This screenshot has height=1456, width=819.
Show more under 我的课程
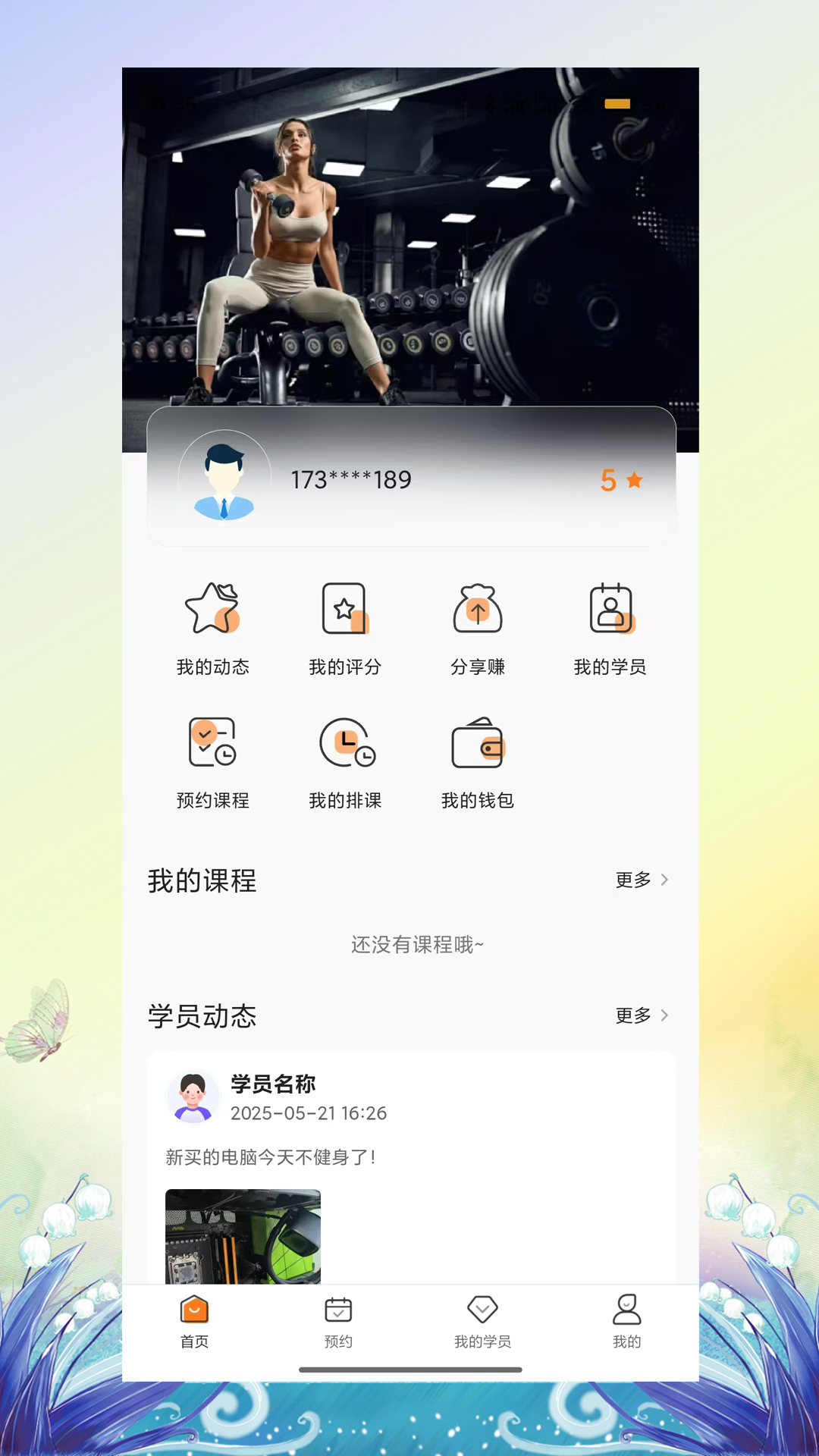(642, 880)
